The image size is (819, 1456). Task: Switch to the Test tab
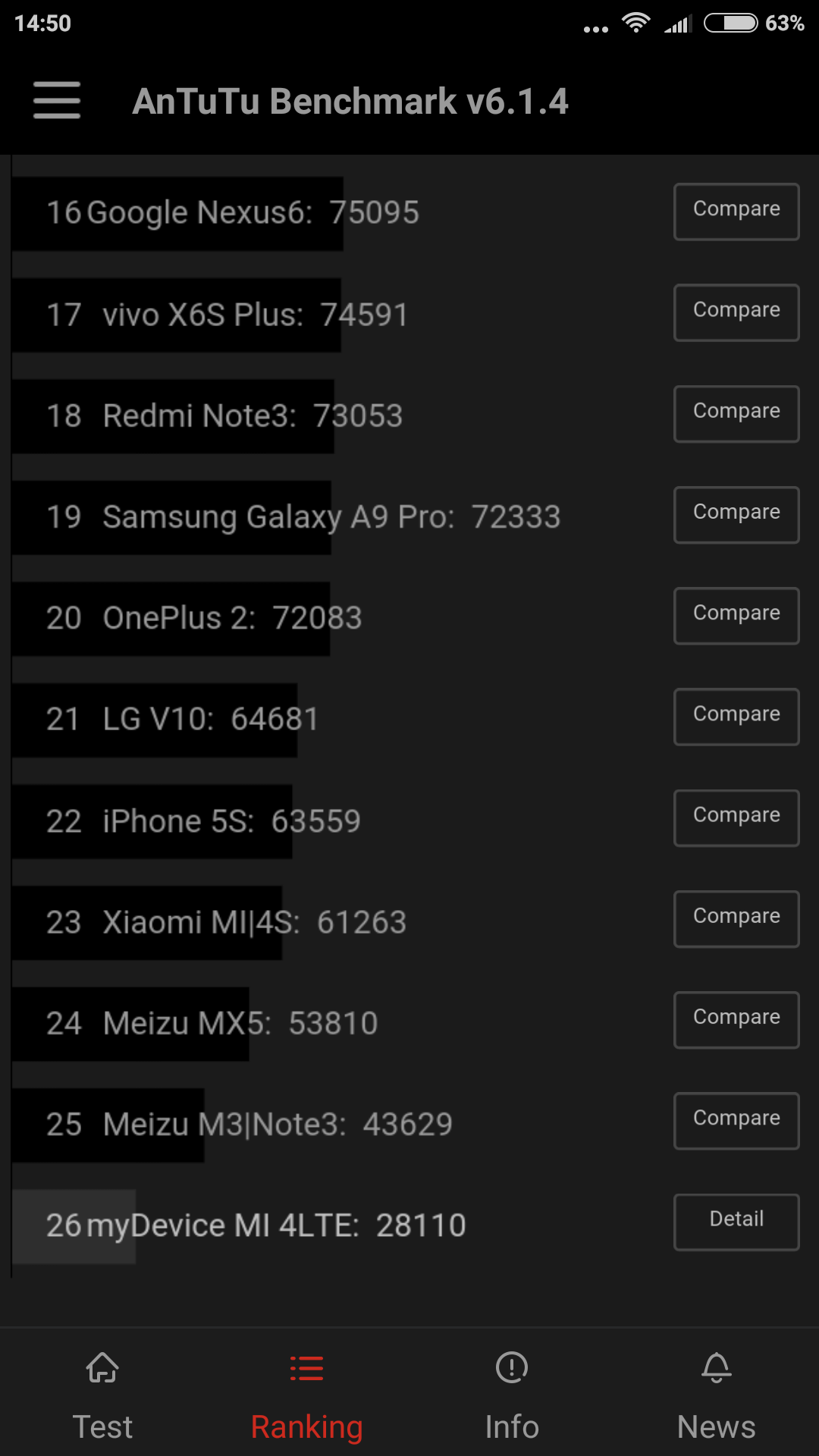click(x=102, y=1397)
